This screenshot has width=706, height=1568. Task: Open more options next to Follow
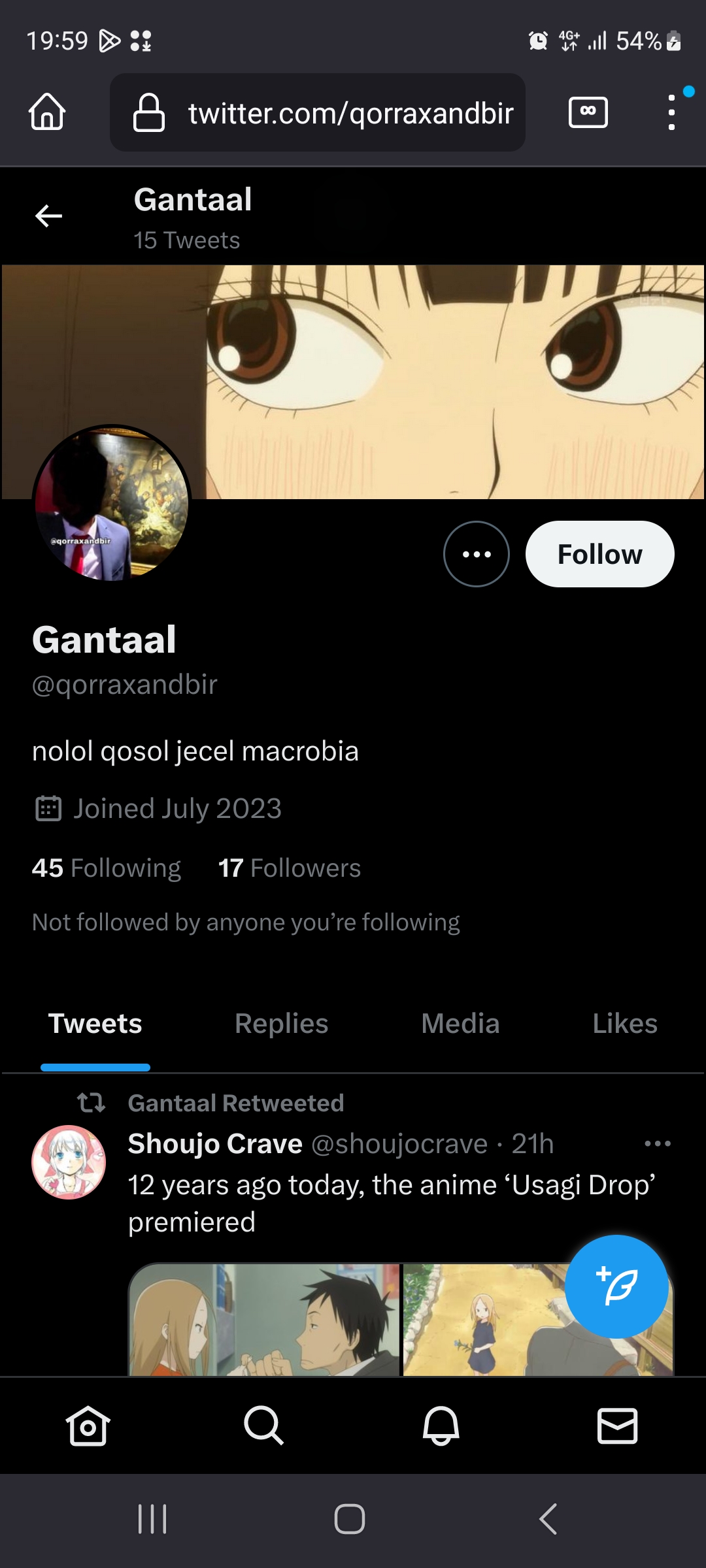[477, 554]
